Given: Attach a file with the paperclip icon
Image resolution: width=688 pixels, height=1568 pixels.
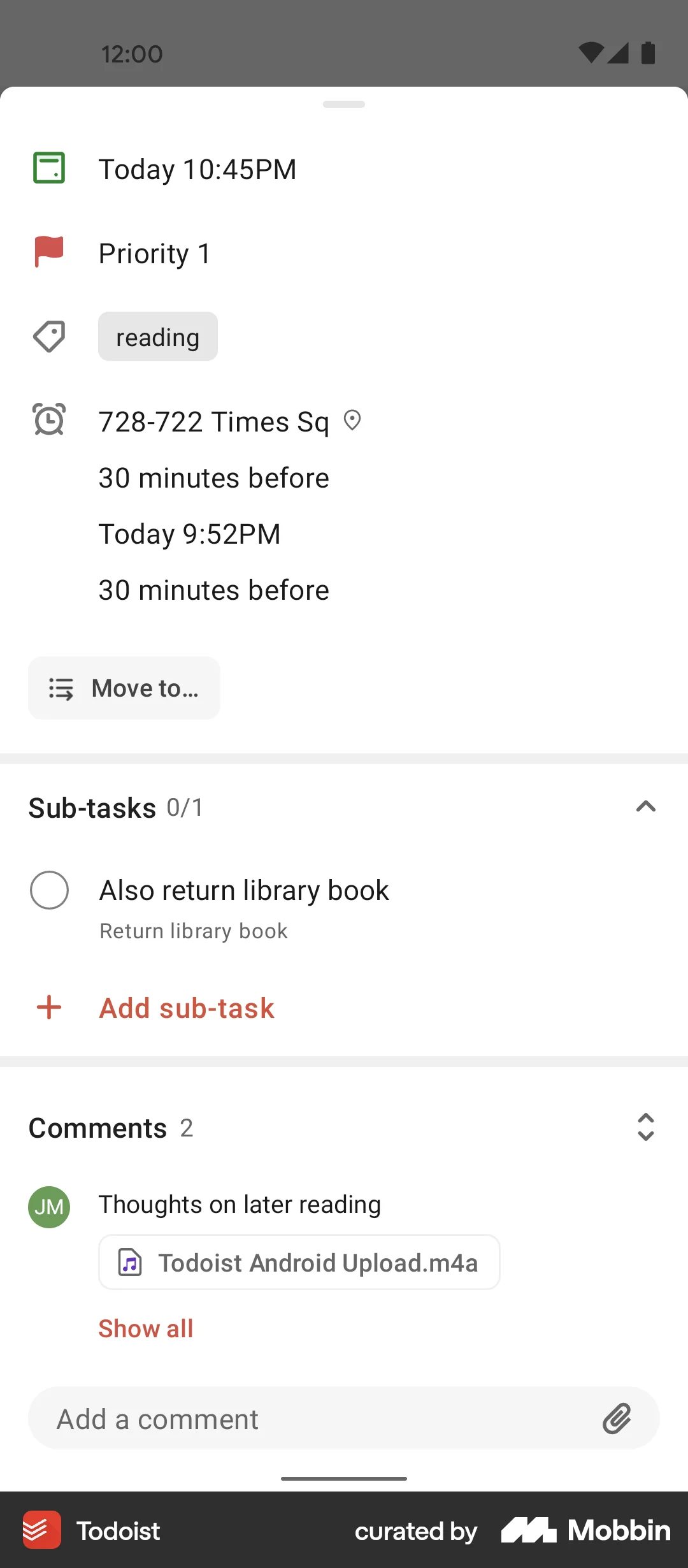Looking at the screenshot, I should (616, 1418).
